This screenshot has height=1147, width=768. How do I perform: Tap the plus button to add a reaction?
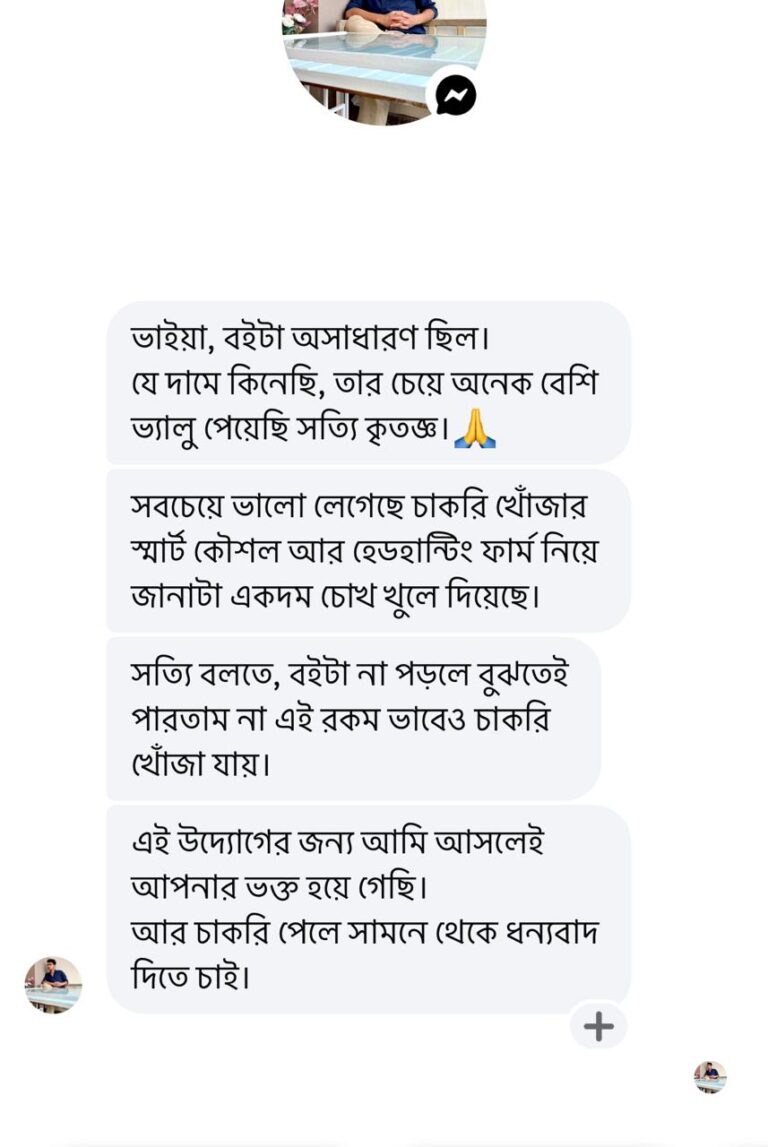(x=598, y=1026)
